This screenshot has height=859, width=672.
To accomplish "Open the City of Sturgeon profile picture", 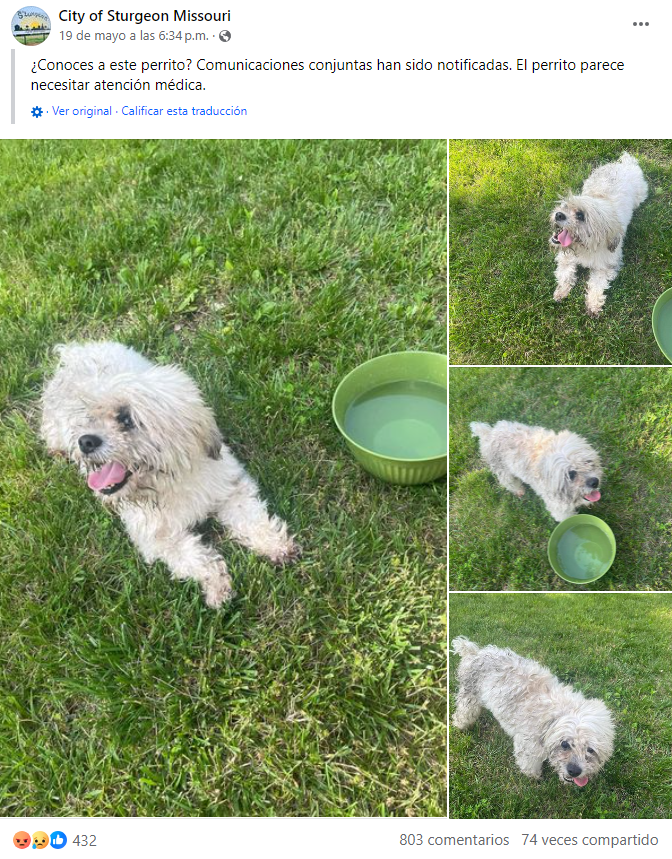I will tap(31, 26).
